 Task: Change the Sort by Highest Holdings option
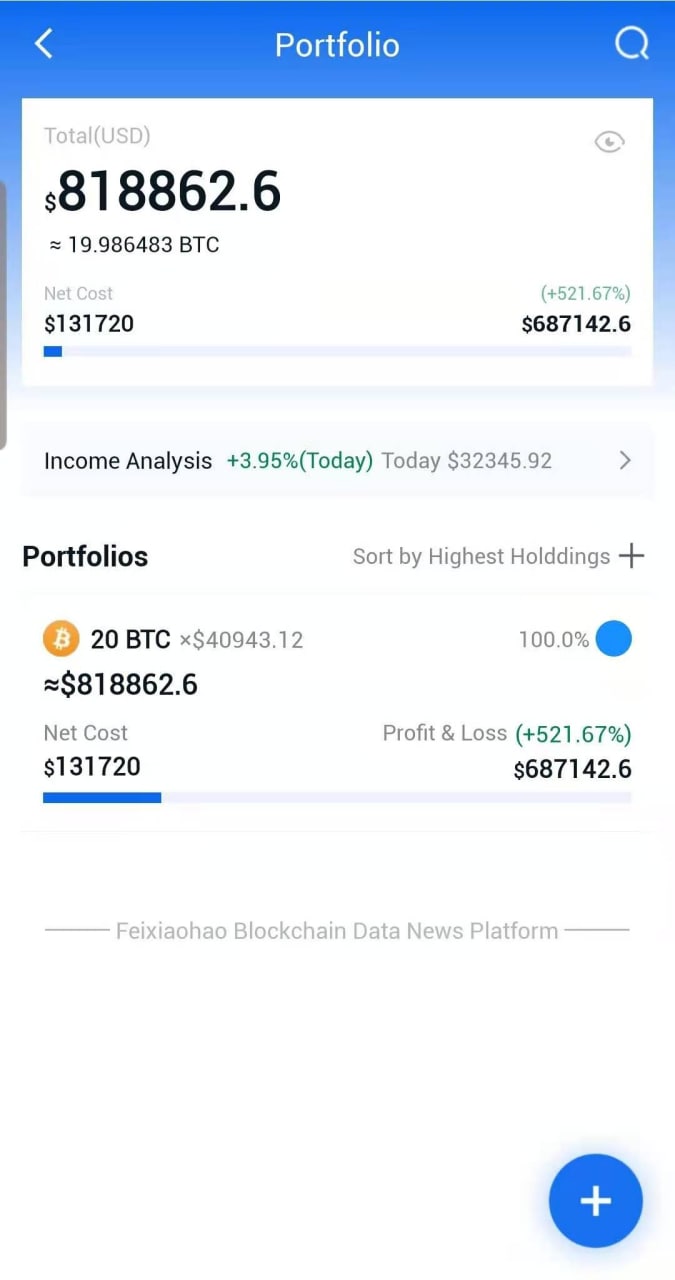(481, 556)
